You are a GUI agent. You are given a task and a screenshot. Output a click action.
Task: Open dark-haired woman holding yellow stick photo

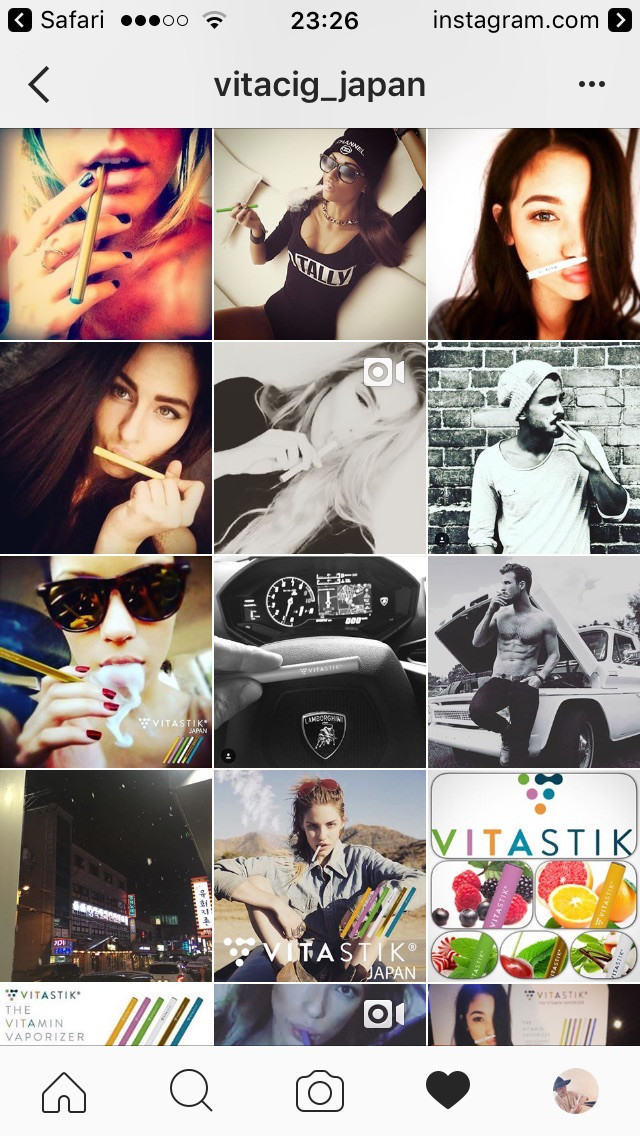106,448
